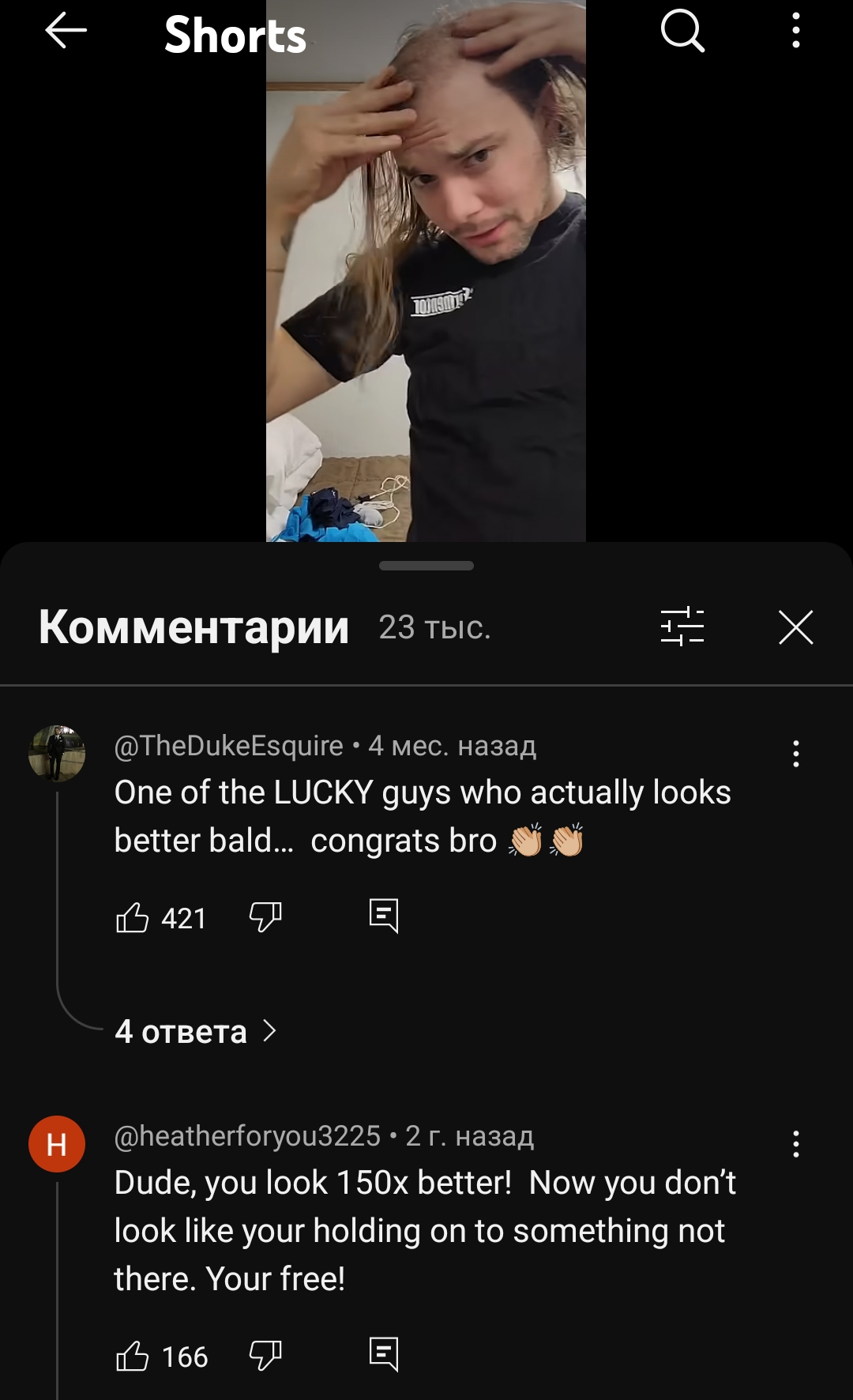Open comment sorting options

click(x=682, y=627)
